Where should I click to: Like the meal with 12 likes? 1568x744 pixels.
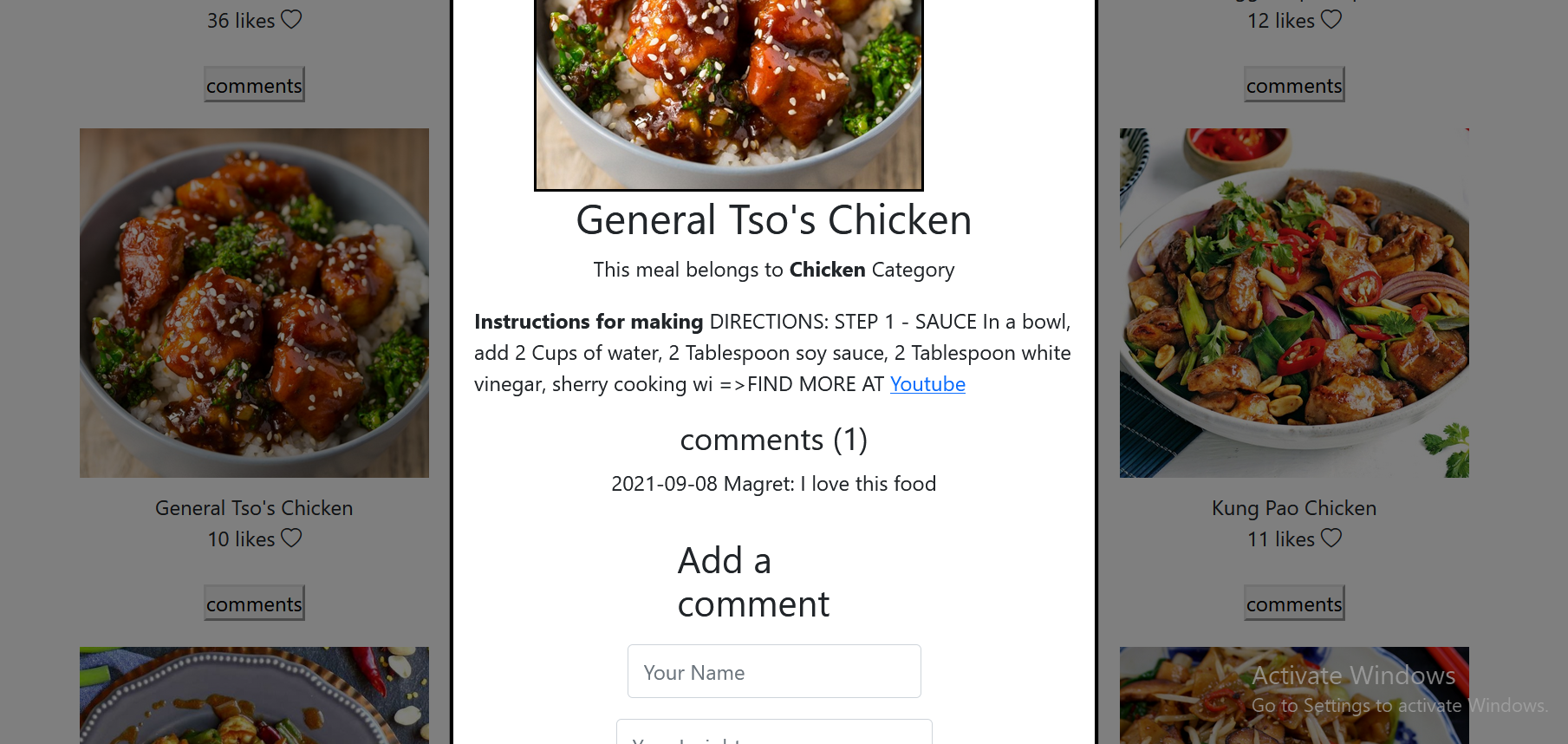click(x=1331, y=20)
